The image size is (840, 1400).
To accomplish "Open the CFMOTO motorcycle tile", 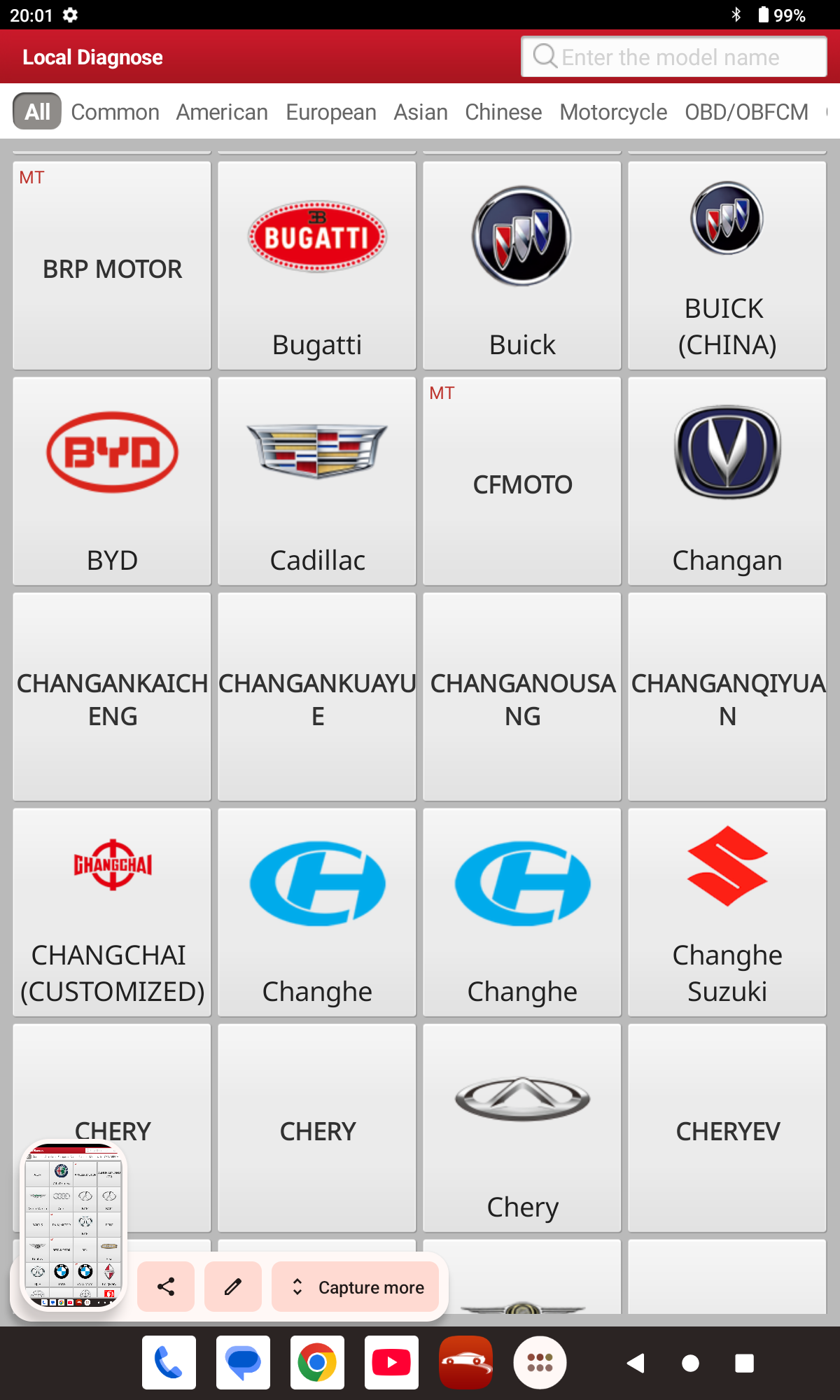I will pyautogui.click(x=522, y=482).
